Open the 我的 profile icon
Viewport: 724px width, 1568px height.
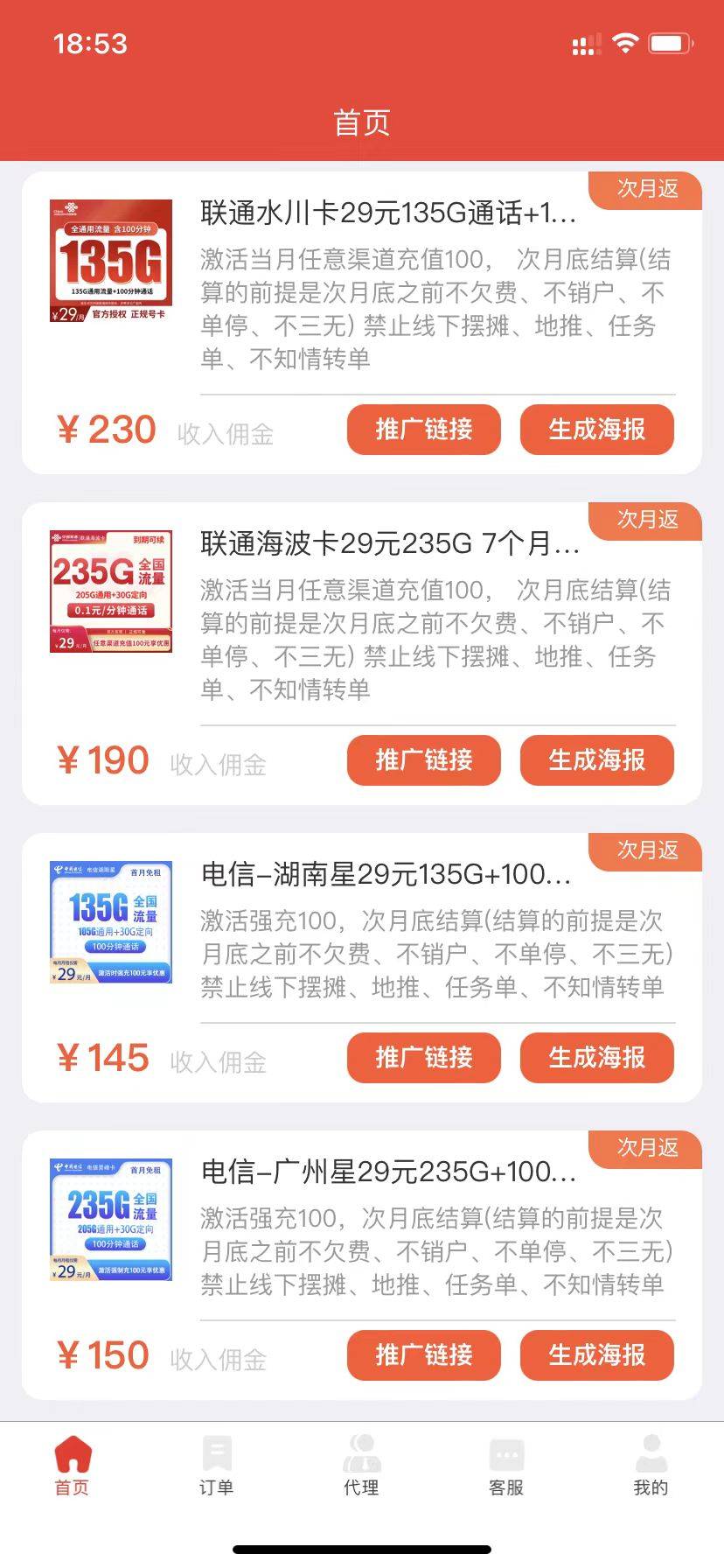pyautogui.click(x=651, y=1452)
